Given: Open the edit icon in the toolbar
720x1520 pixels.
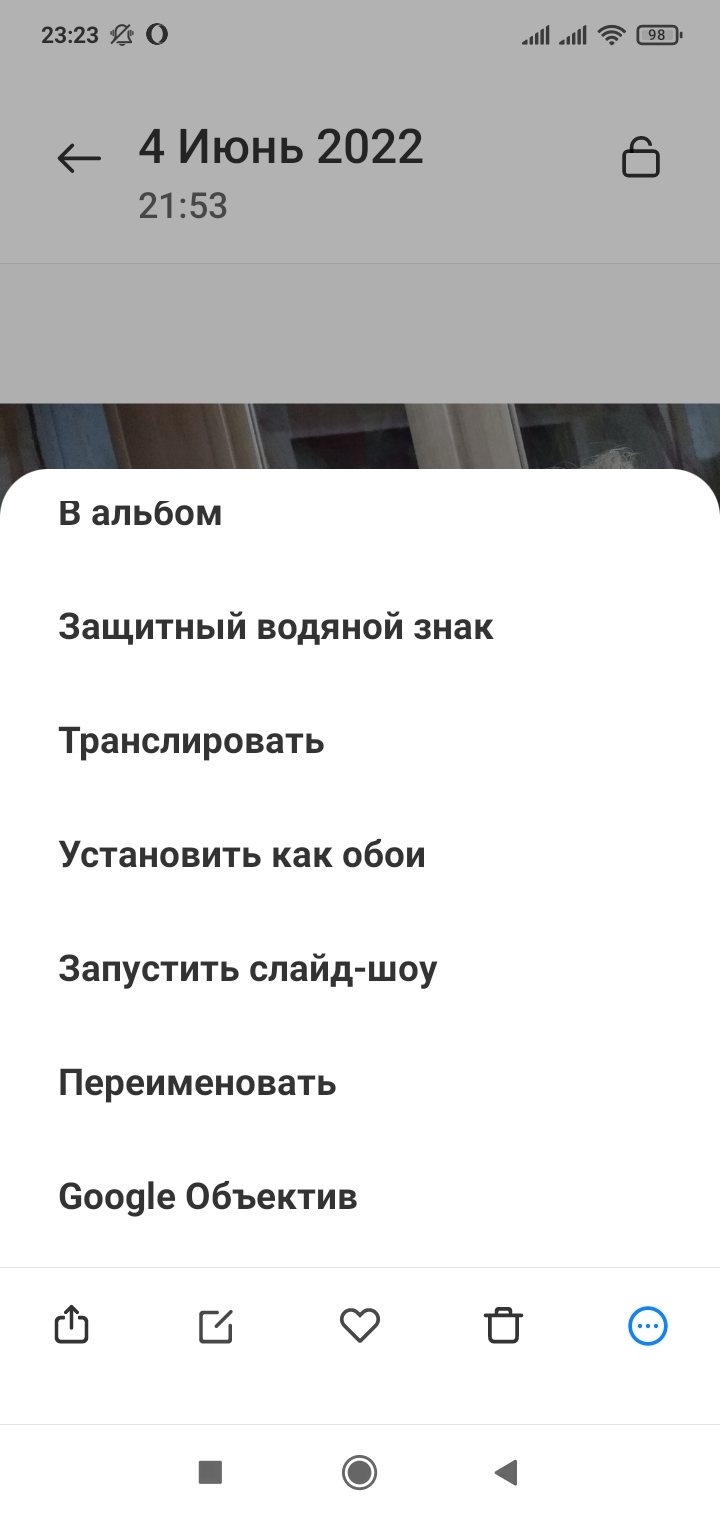Looking at the screenshot, I should 216,1326.
